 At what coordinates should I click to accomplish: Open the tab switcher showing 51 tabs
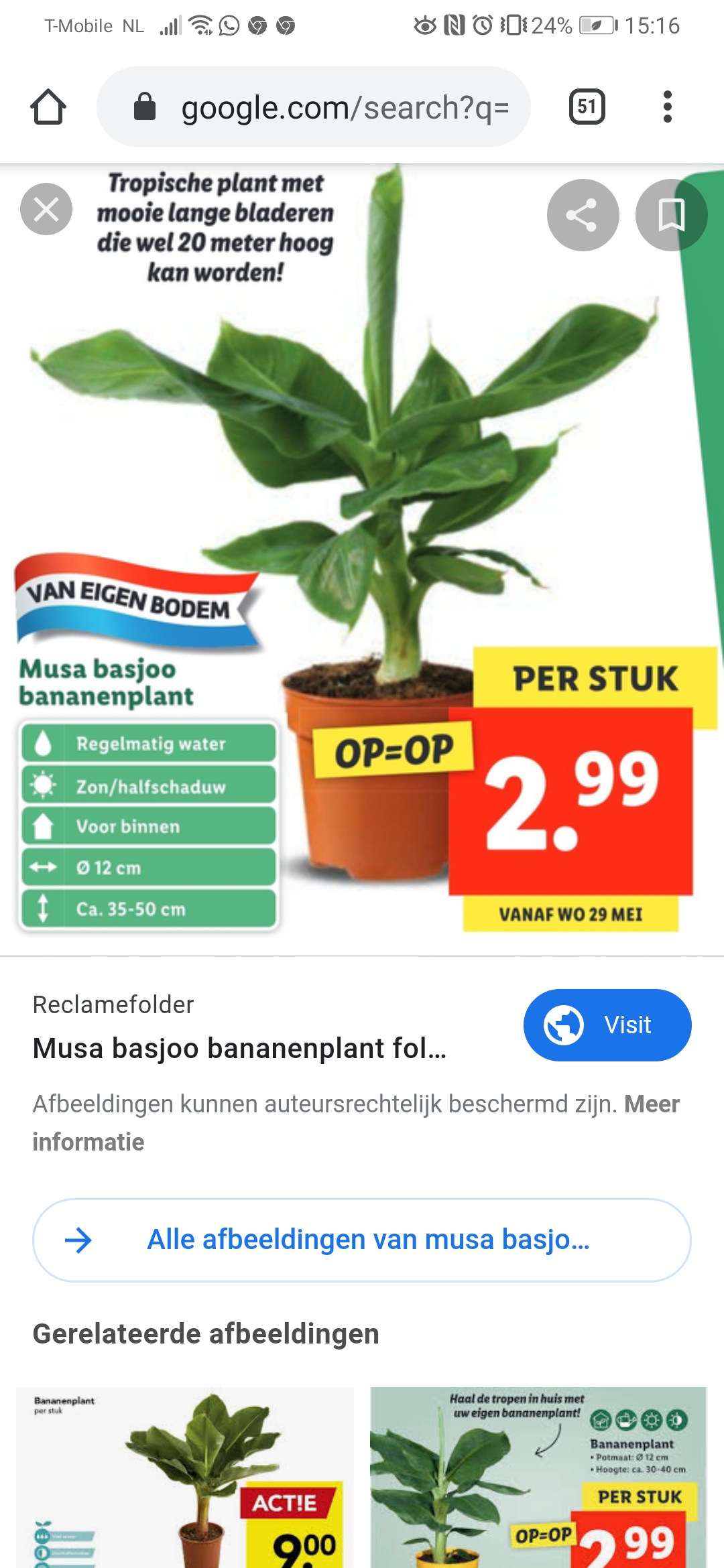coord(587,107)
